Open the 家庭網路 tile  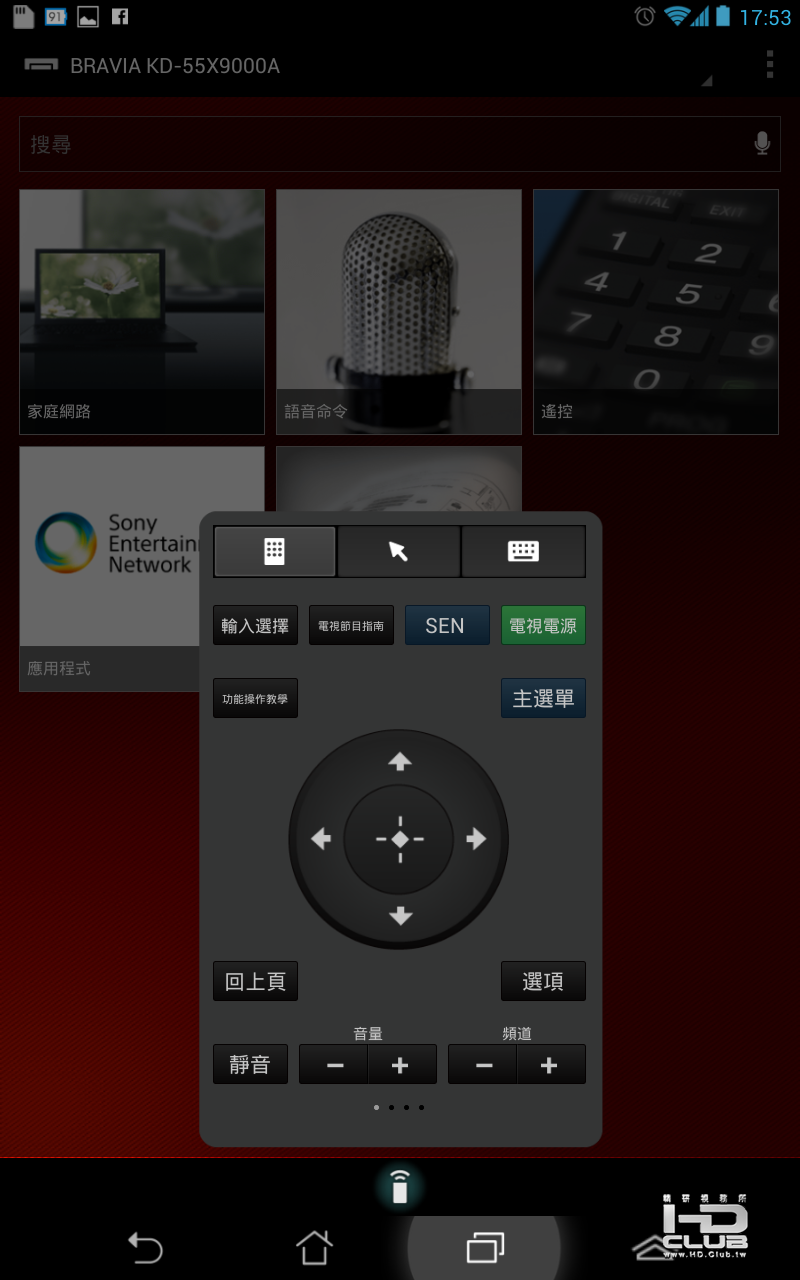pos(142,312)
